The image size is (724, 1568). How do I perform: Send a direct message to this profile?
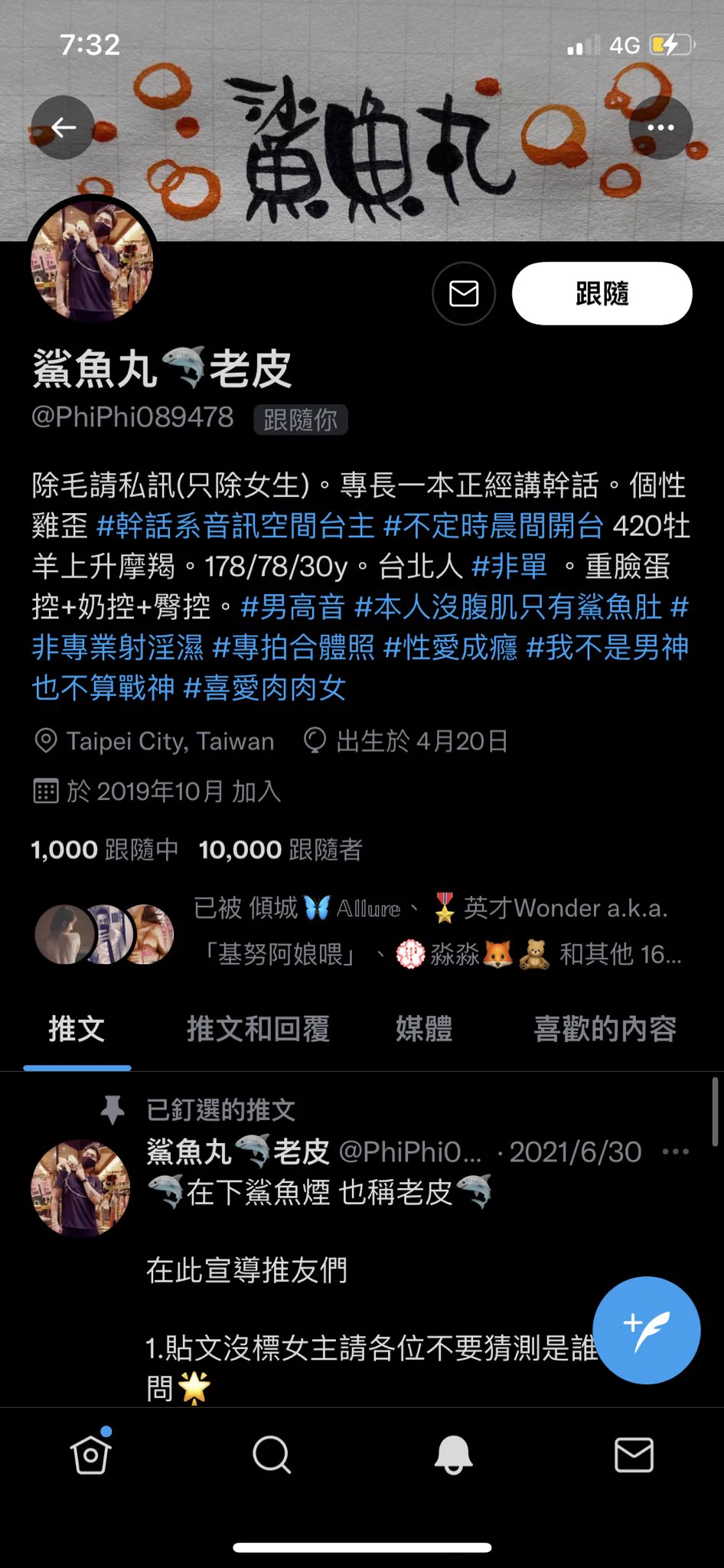[464, 293]
